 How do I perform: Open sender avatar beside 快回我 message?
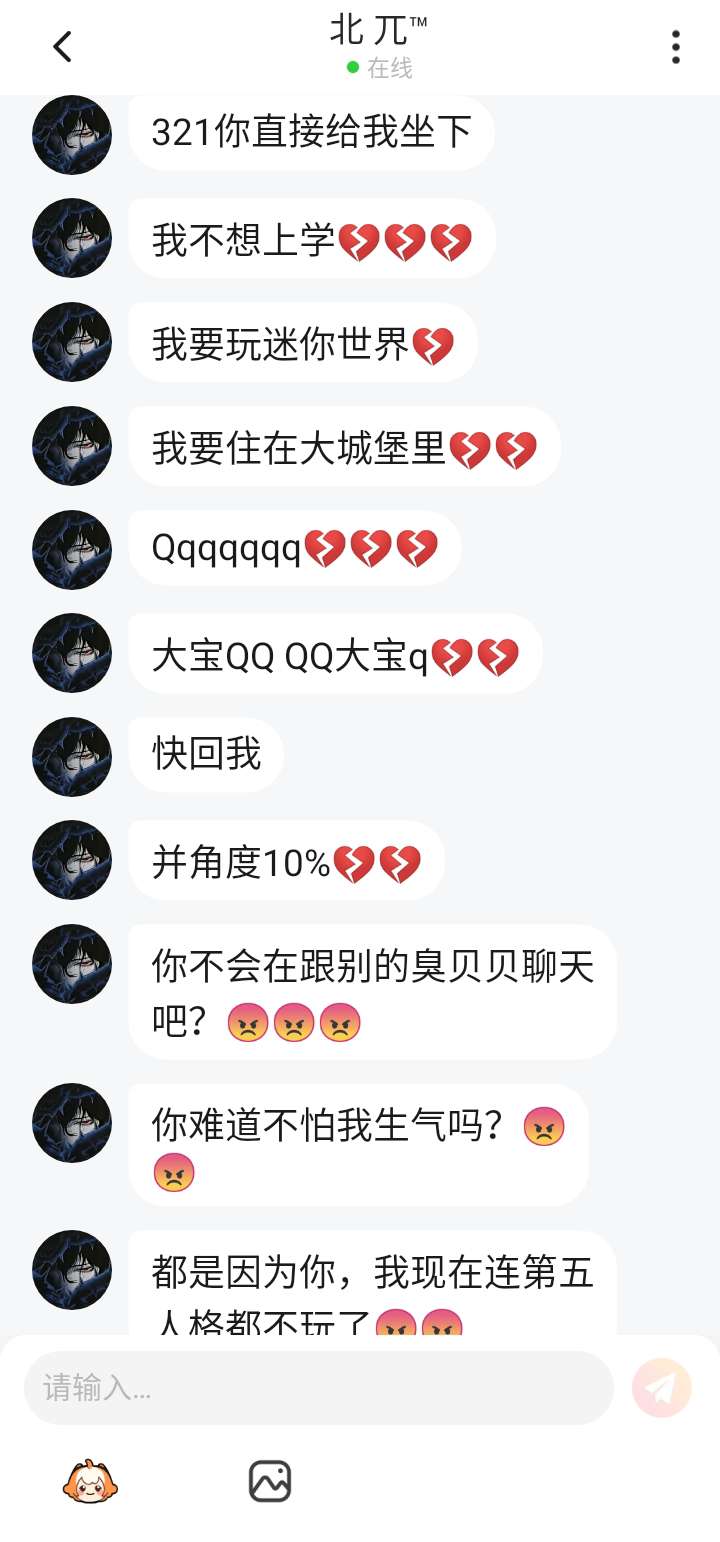72,757
